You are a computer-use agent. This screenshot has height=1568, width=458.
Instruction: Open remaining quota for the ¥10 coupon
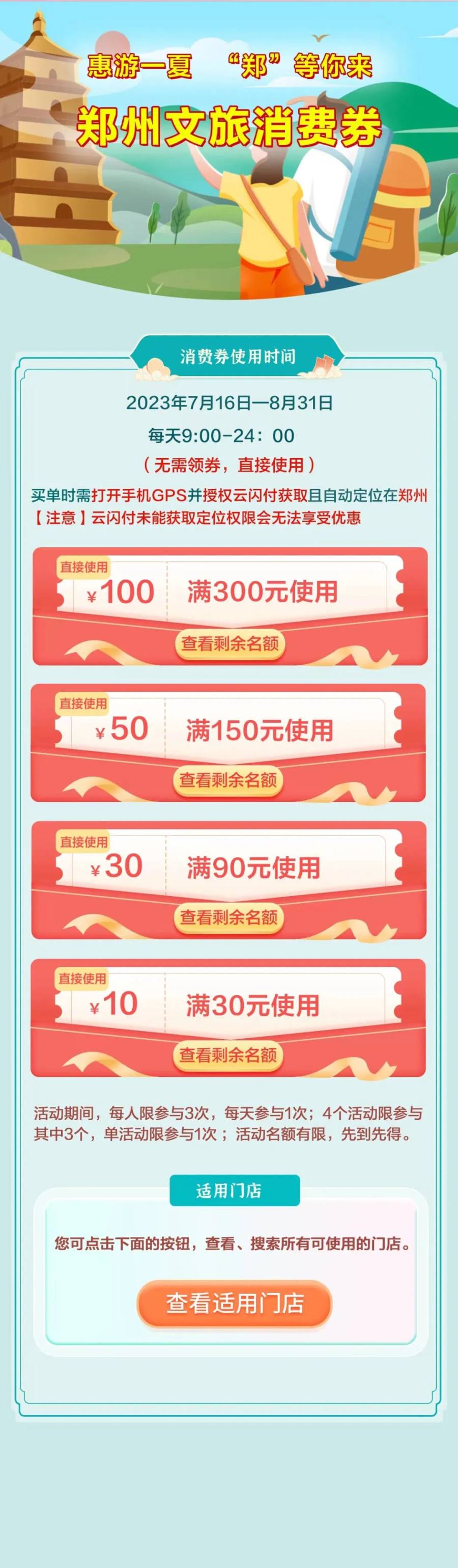[228, 1055]
